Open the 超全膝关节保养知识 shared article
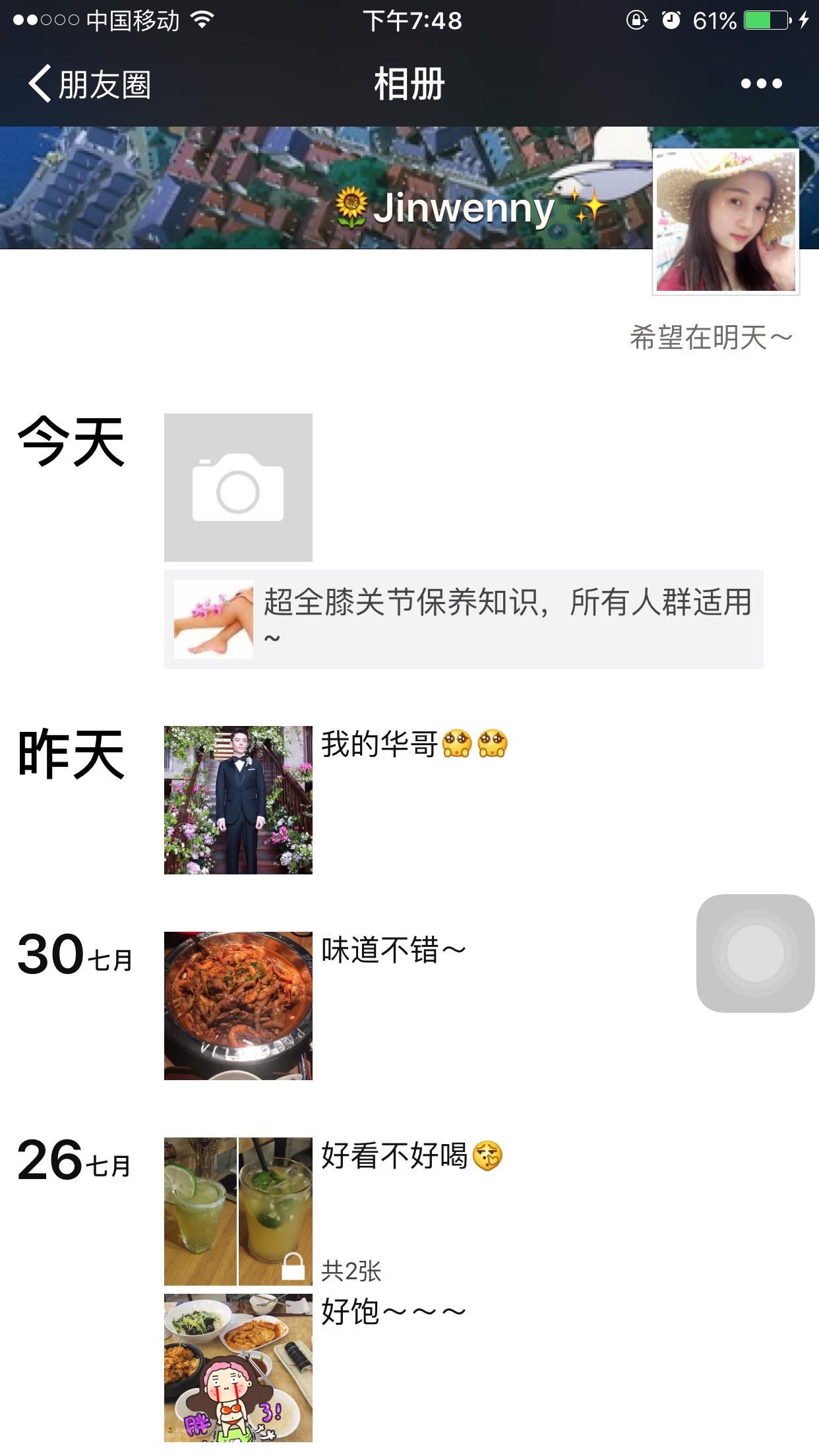 pyautogui.click(x=463, y=619)
